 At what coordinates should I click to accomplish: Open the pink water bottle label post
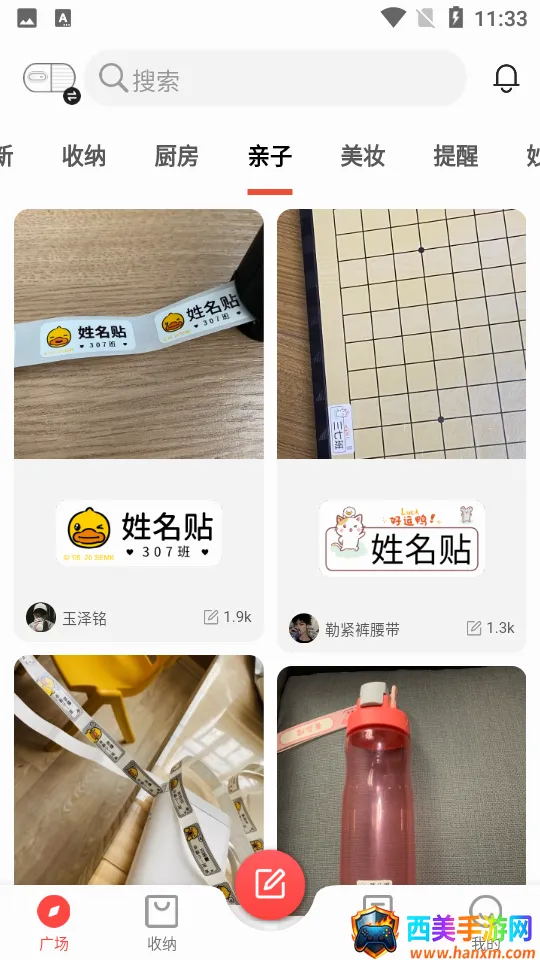pyautogui.click(x=402, y=775)
